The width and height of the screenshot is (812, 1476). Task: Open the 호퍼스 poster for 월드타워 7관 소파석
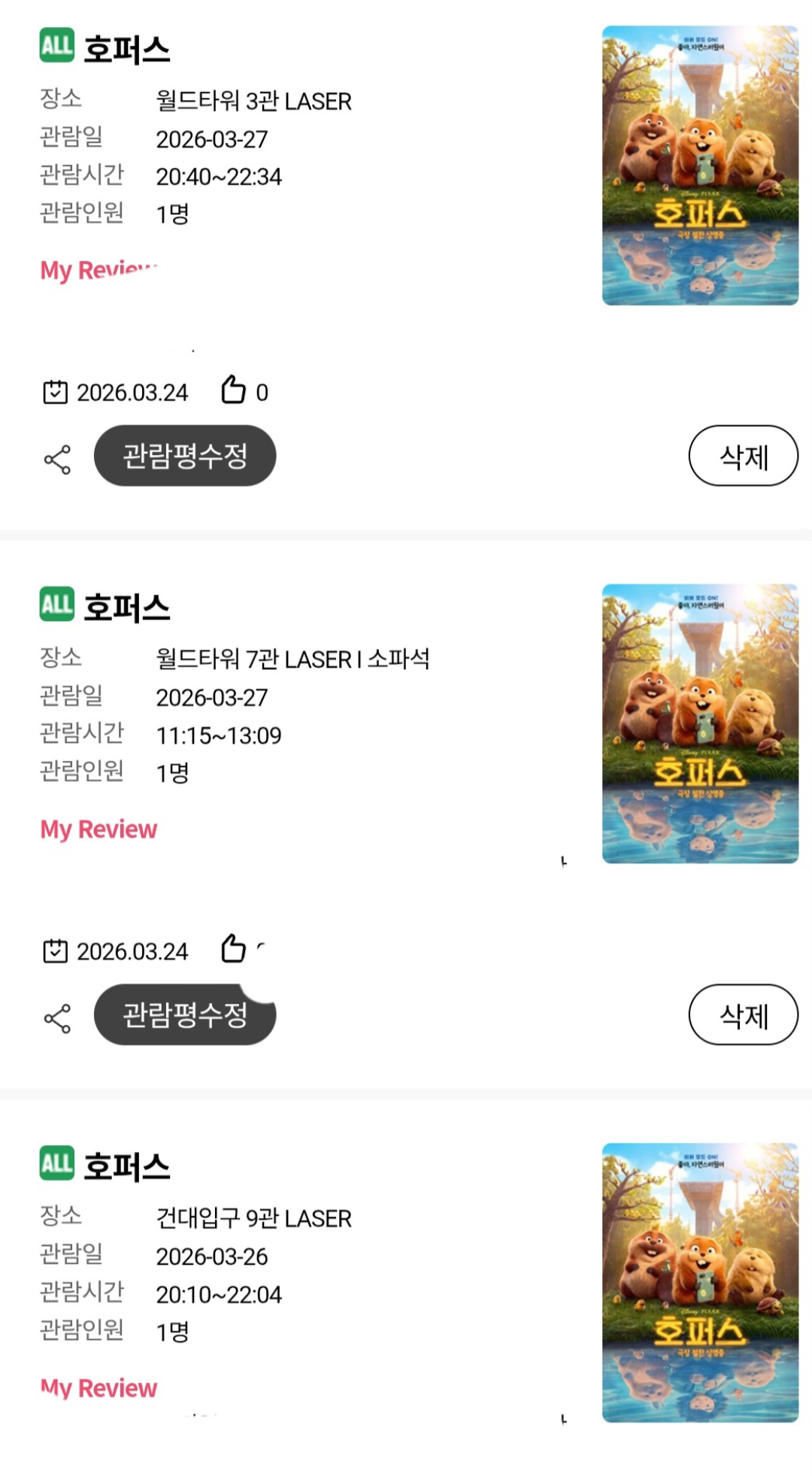699,723
